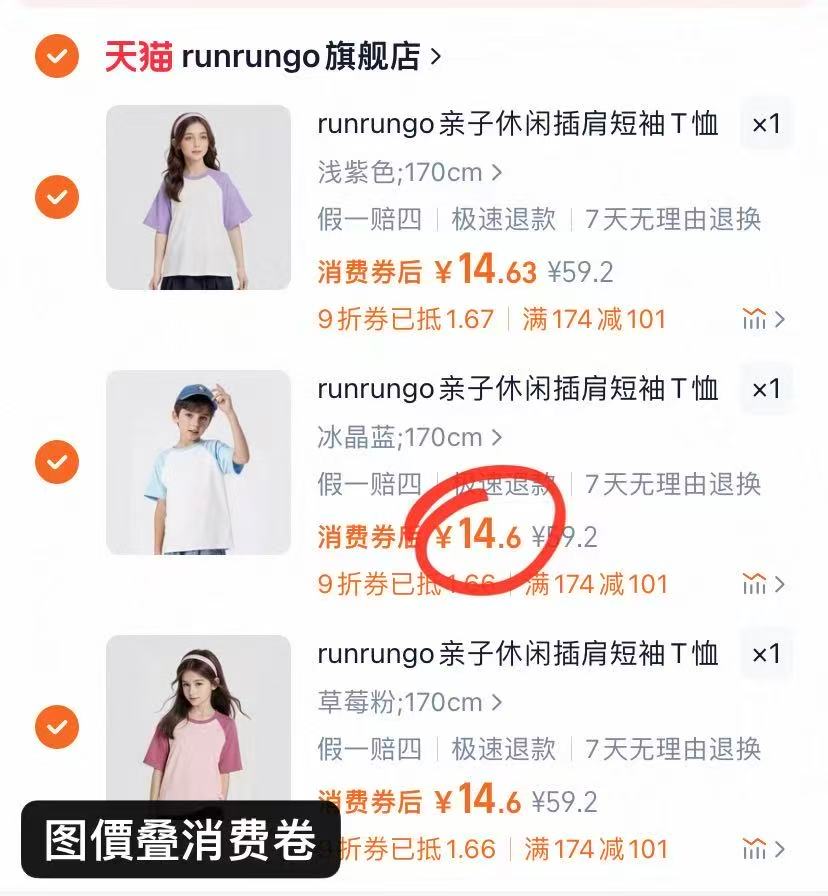Deselect the 冰晶蓝 T-shirt item

tap(57, 462)
